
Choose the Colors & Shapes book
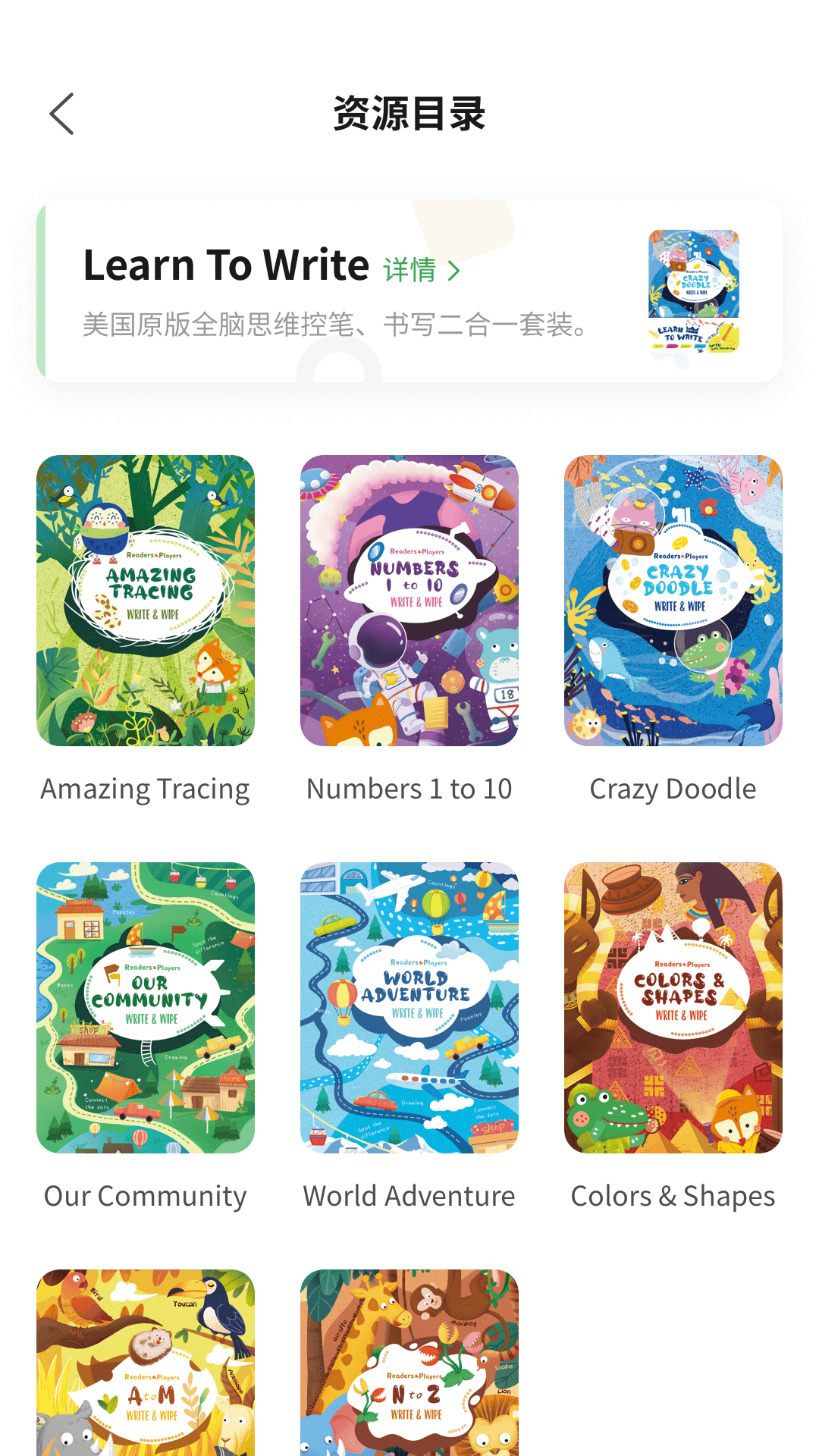point(673,1007)
